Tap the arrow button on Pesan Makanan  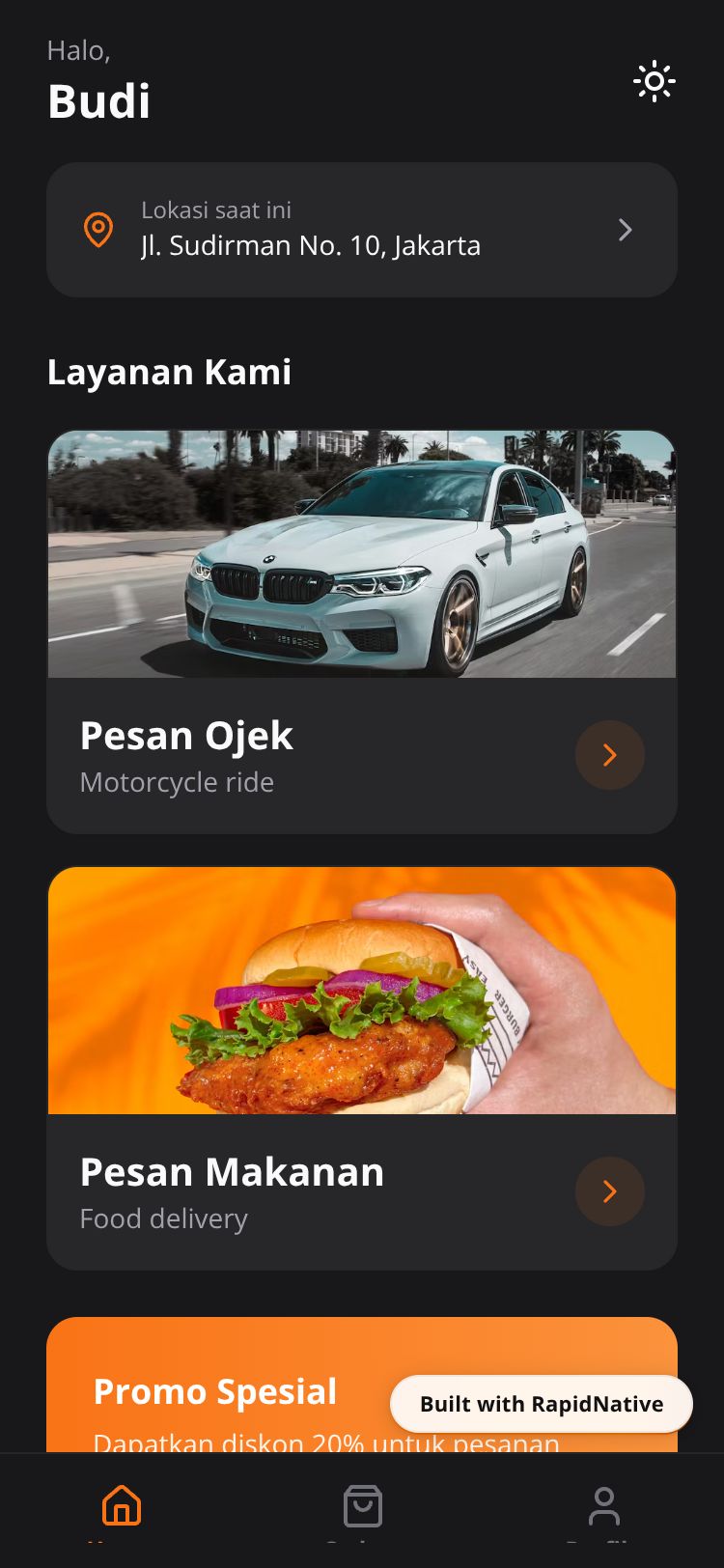[610, 1191]
